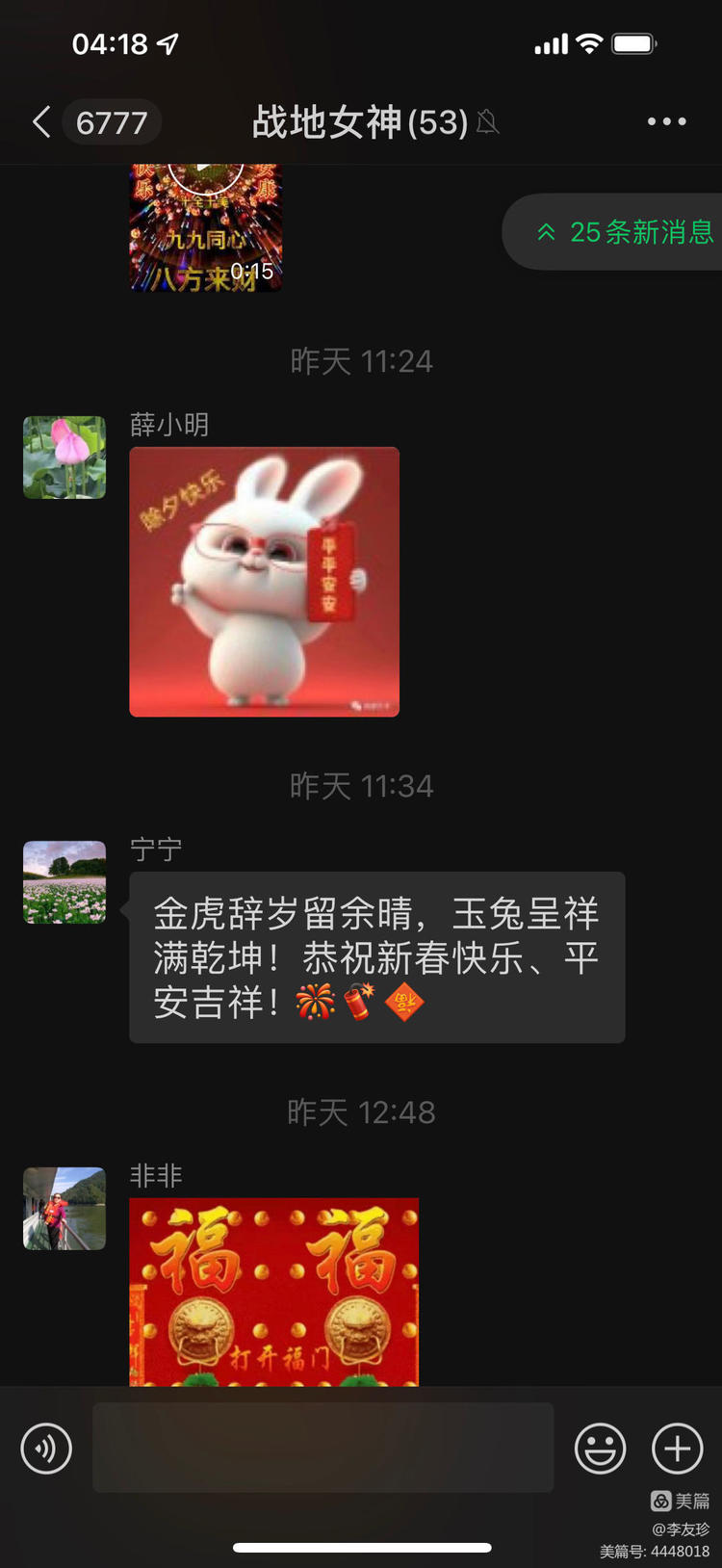
Task: Switch to voice message input
Action: (46, 1448)
